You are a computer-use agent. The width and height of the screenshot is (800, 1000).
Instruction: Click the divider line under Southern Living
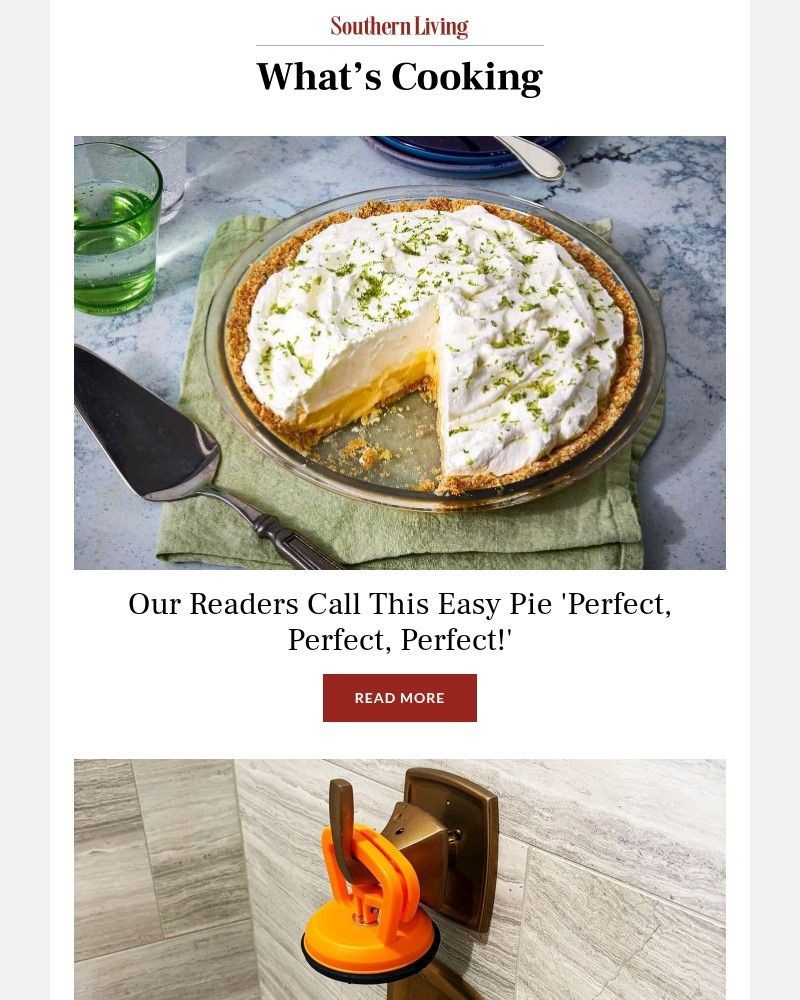click(x=399, y=44)
